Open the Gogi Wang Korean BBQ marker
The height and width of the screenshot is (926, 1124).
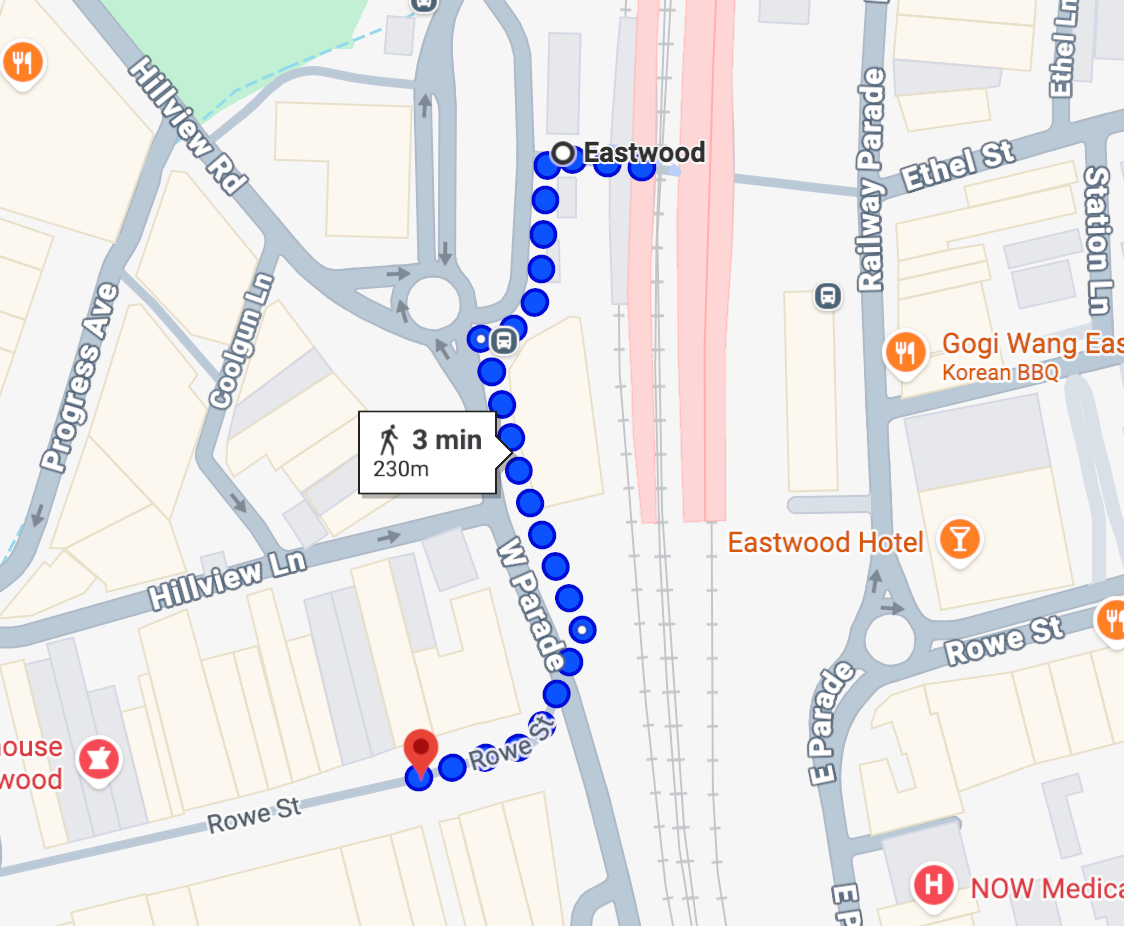coord(904,353)
